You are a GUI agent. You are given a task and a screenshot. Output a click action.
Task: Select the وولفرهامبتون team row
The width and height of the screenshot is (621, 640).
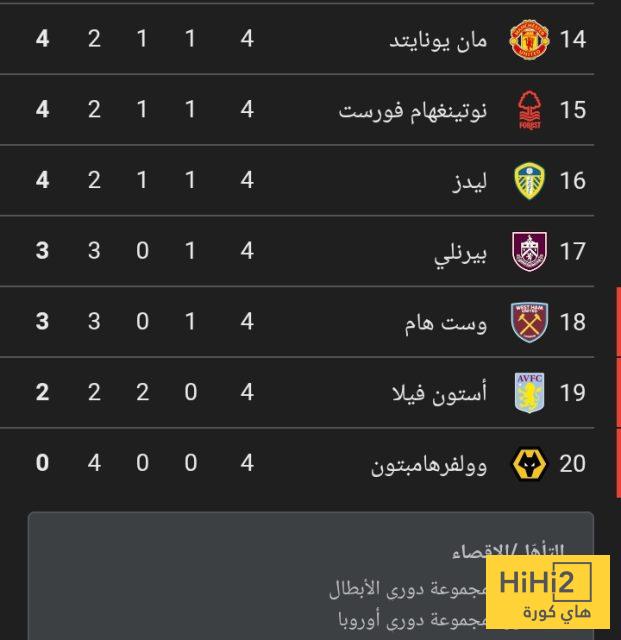point(429,464)
